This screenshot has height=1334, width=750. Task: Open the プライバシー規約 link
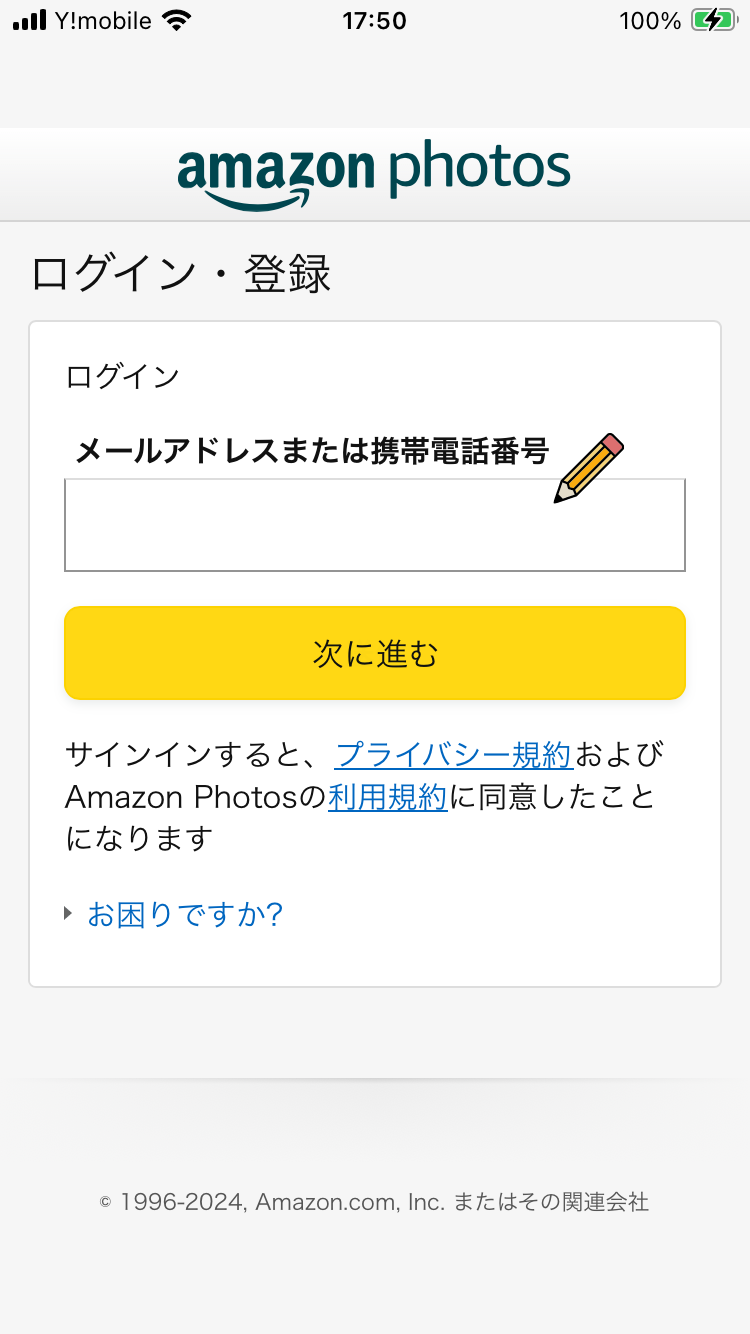[454, 754]
